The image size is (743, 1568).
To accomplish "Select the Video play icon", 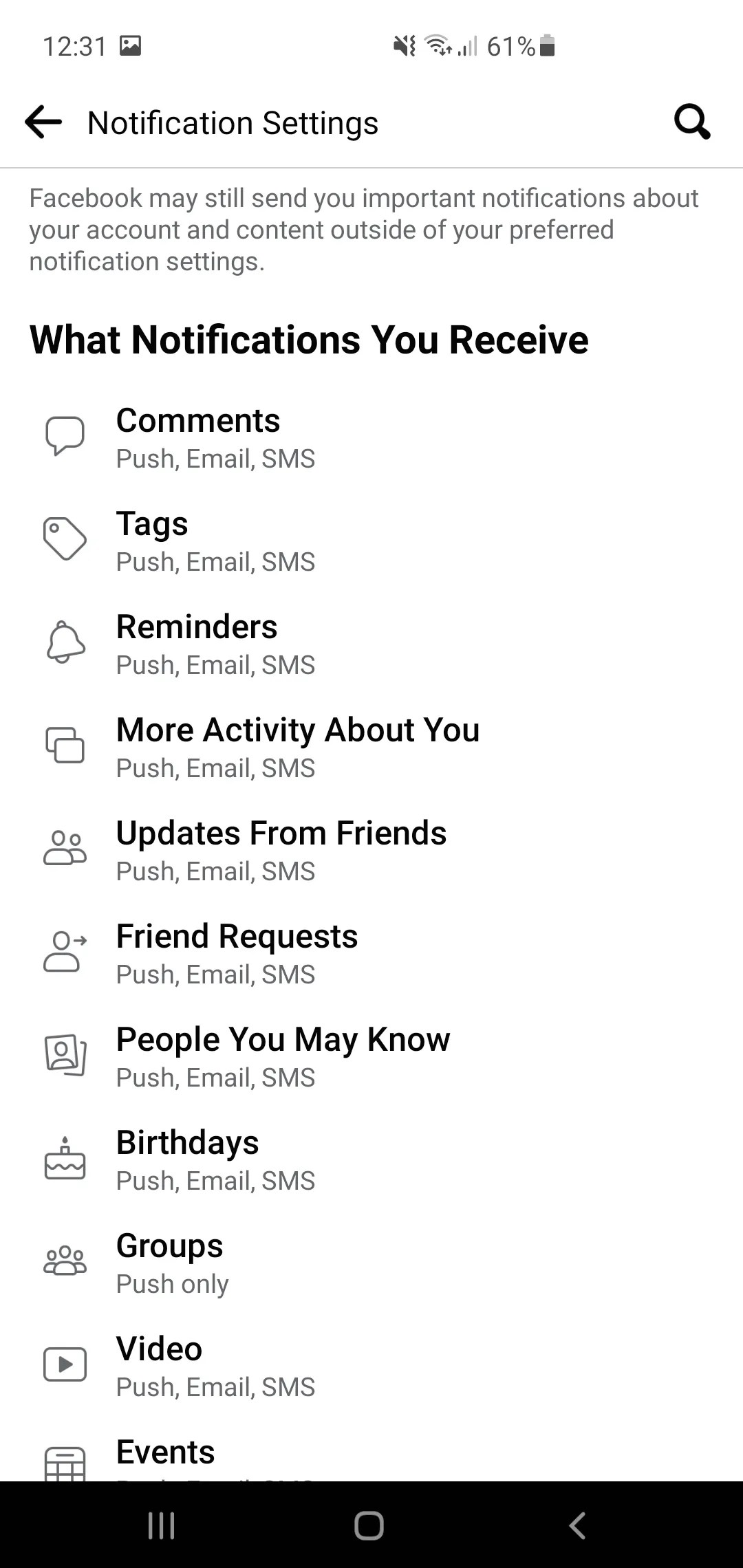I will [64, 1364].
